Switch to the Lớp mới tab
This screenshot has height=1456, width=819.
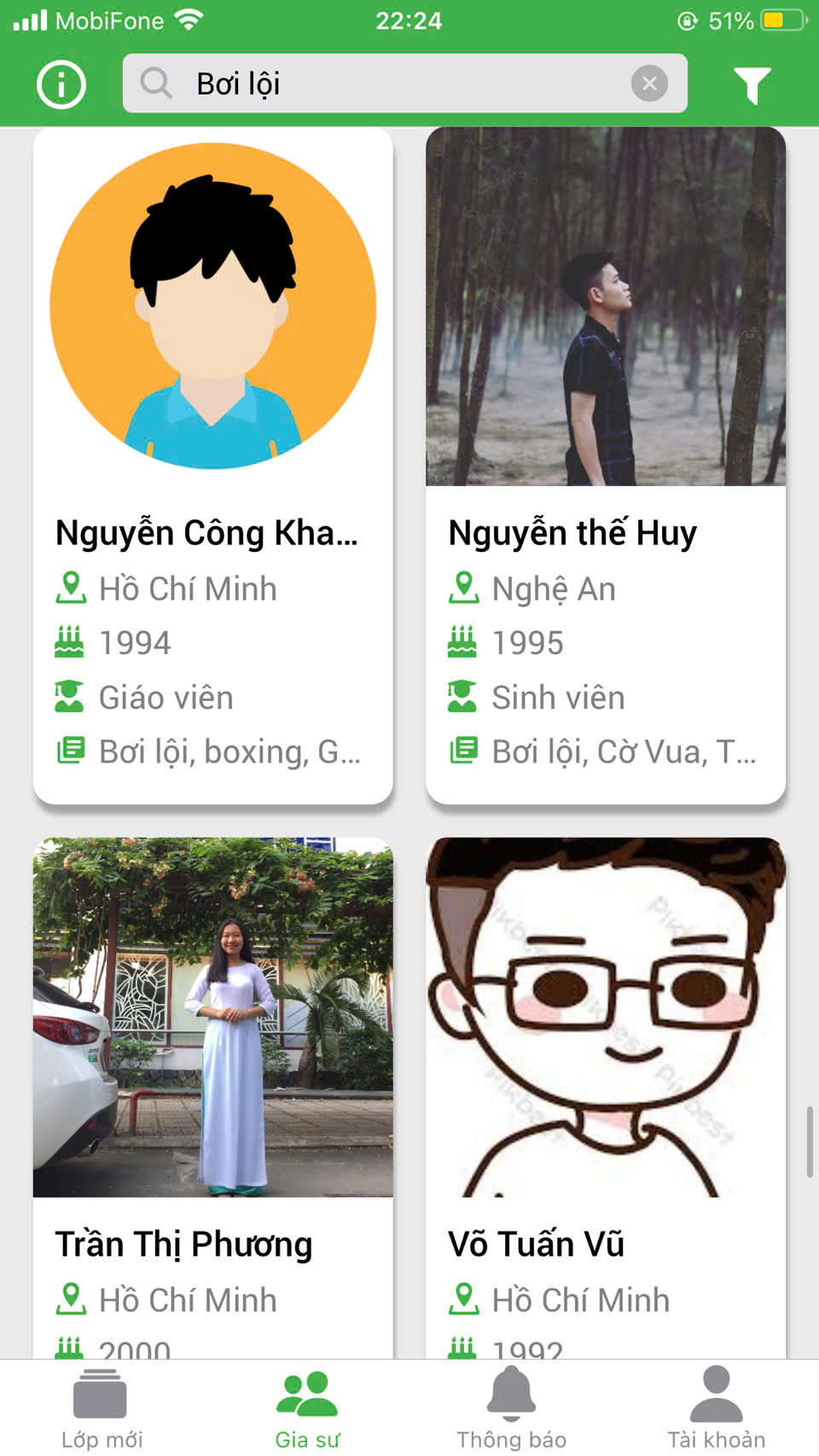pos(102,1408)
